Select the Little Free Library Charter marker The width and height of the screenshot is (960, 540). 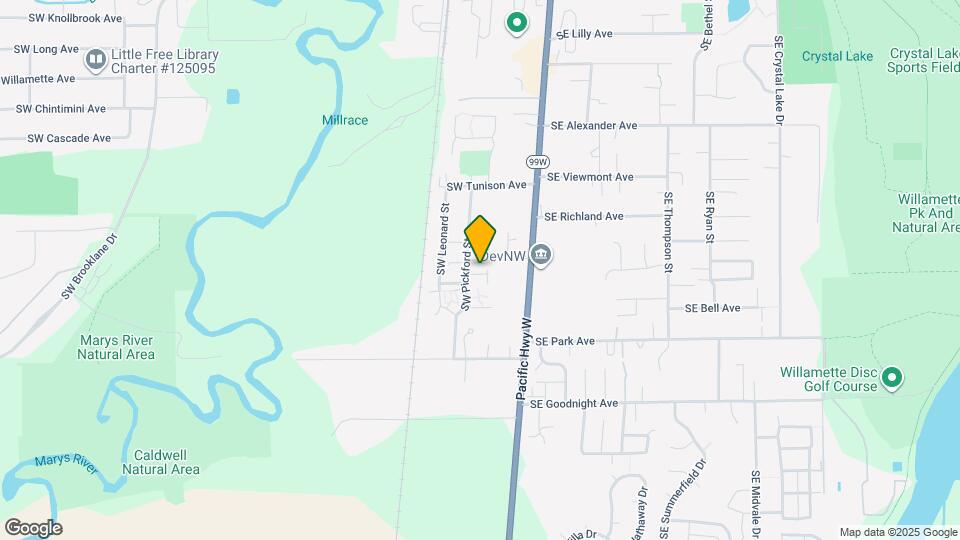click(95, 61)
